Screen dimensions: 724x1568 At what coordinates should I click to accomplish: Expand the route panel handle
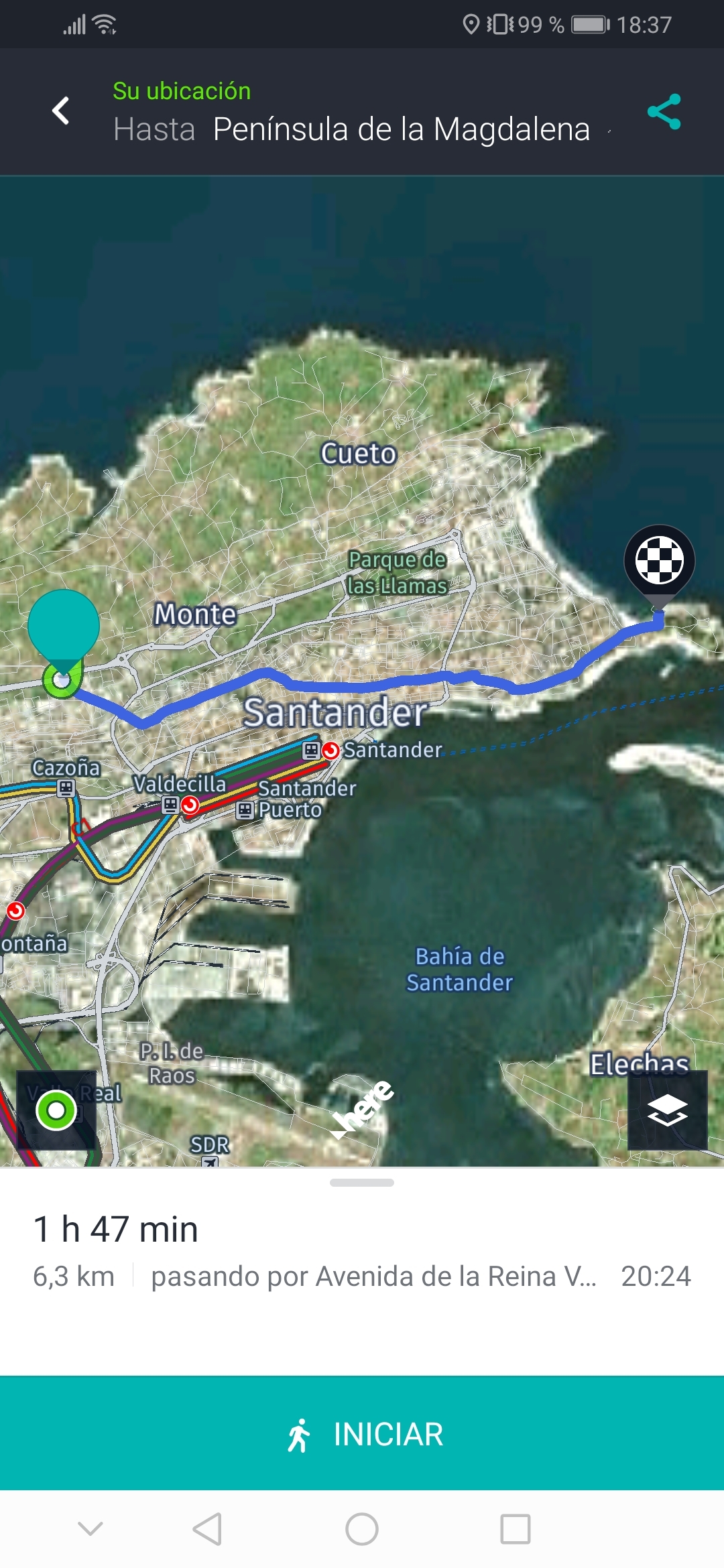[362, 1183]
